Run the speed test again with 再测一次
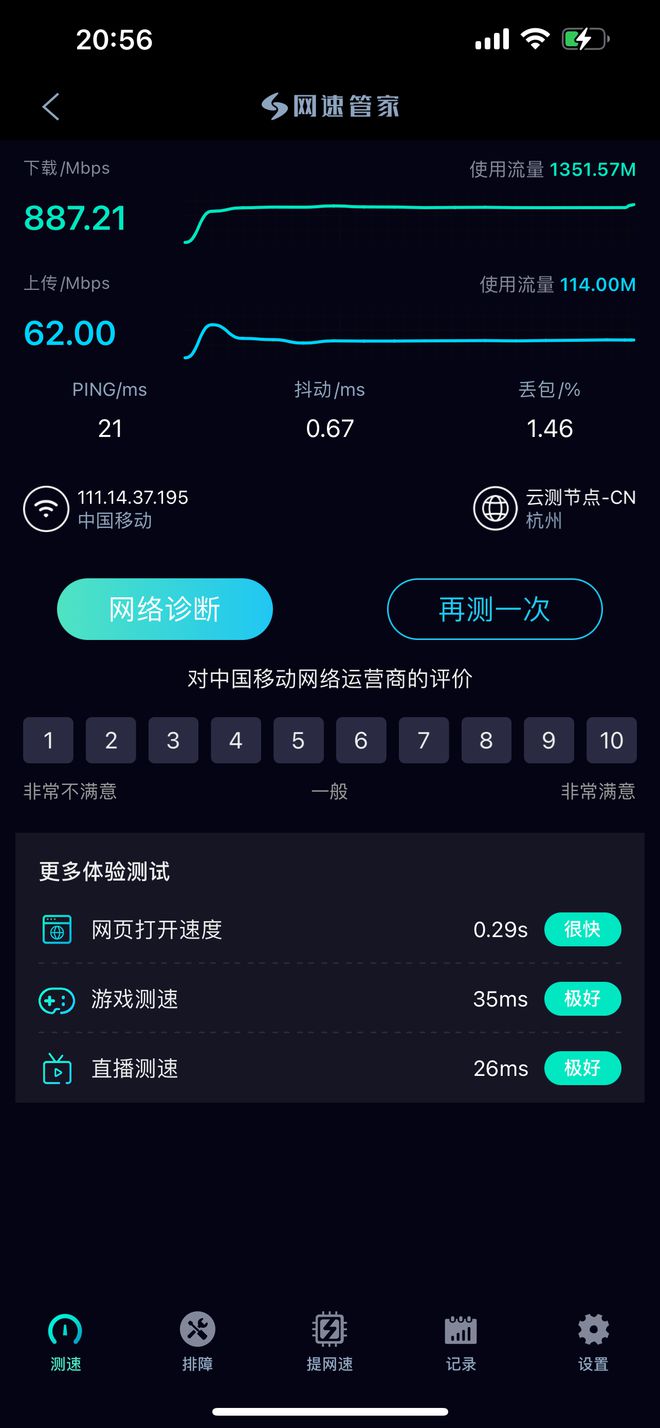The image size is (660, 1428). [494, 609]
